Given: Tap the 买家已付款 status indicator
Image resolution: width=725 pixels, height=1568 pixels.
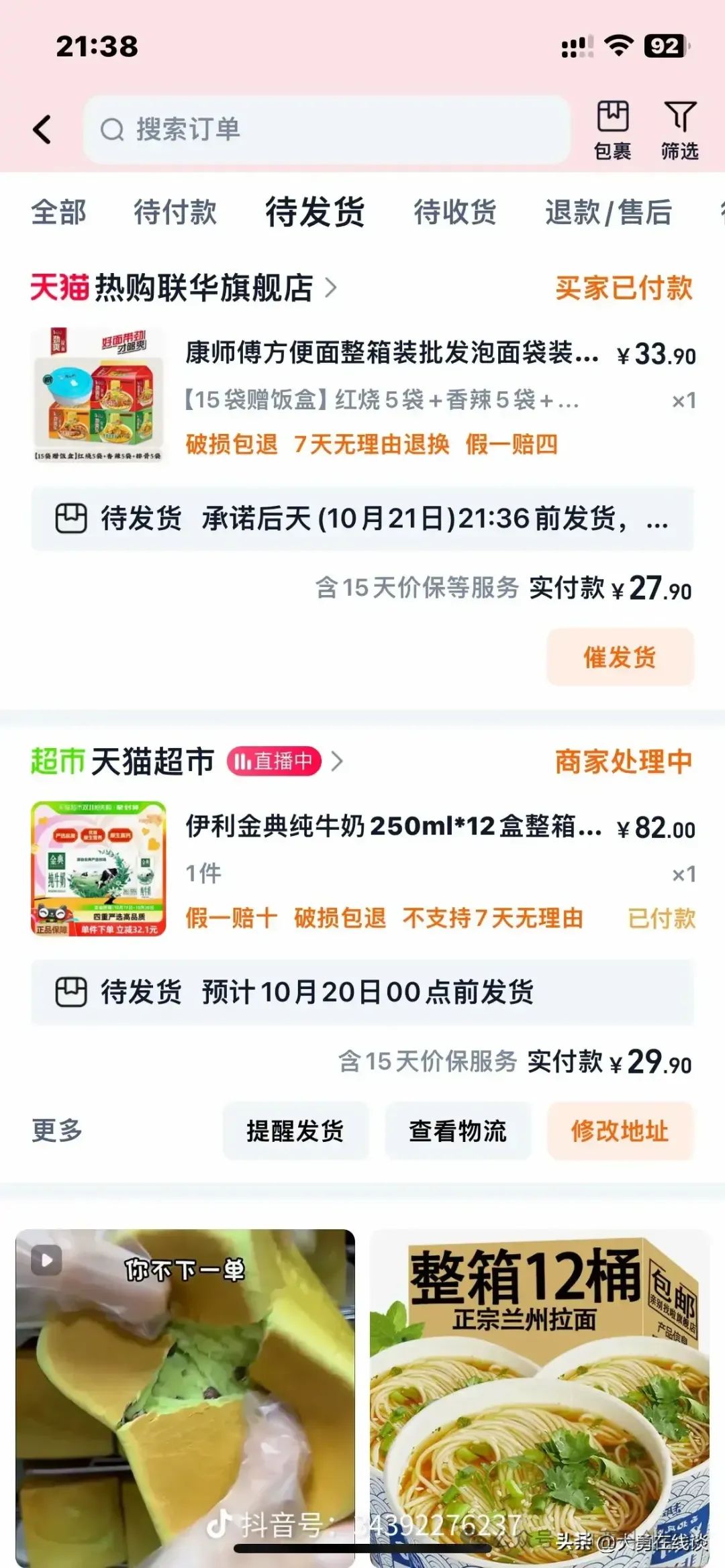Looking at the screenshot, I should click(624, 286).
